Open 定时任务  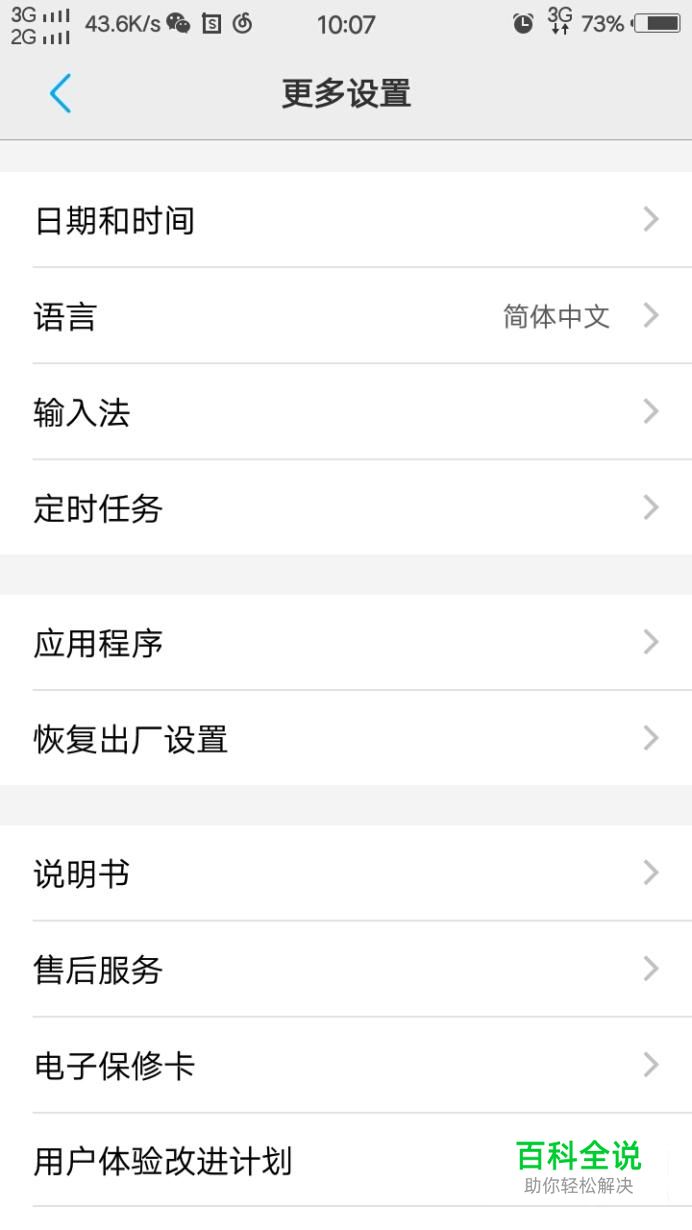346,508
